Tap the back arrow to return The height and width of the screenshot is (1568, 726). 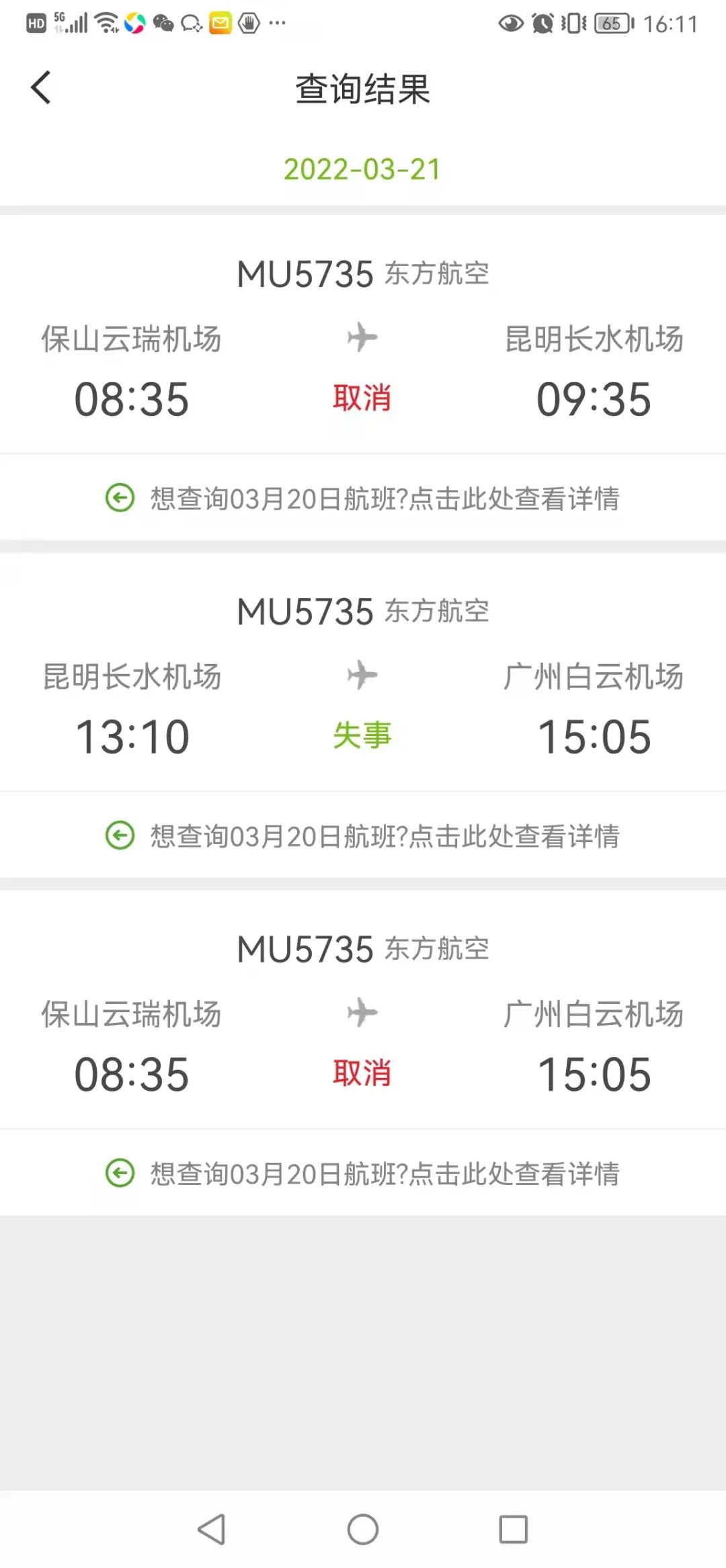[42, 87]
